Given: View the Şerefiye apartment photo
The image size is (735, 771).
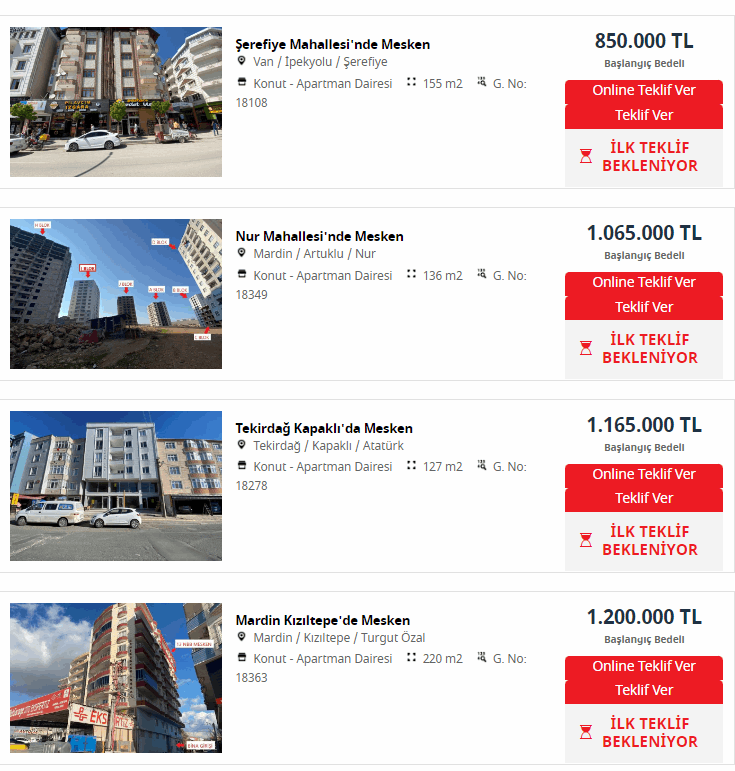Looking at the screenshot, I should 116,102.
